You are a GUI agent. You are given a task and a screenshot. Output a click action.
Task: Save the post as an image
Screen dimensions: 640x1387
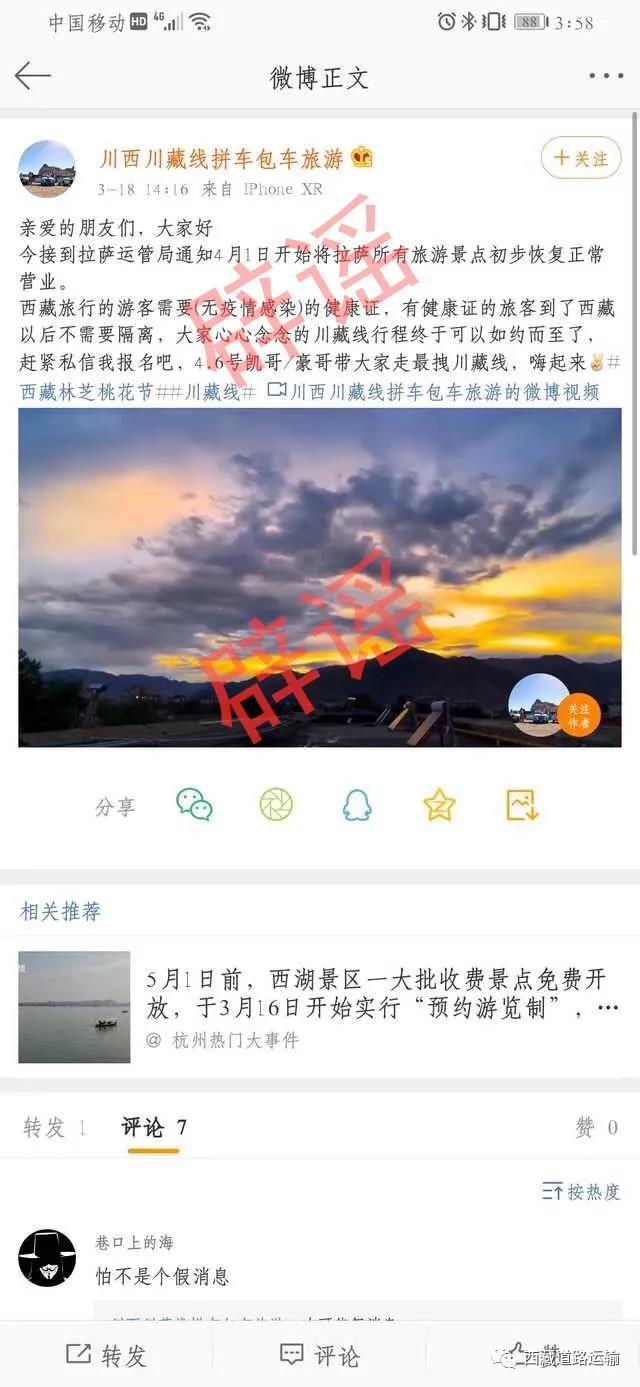[x=522, y=804]
